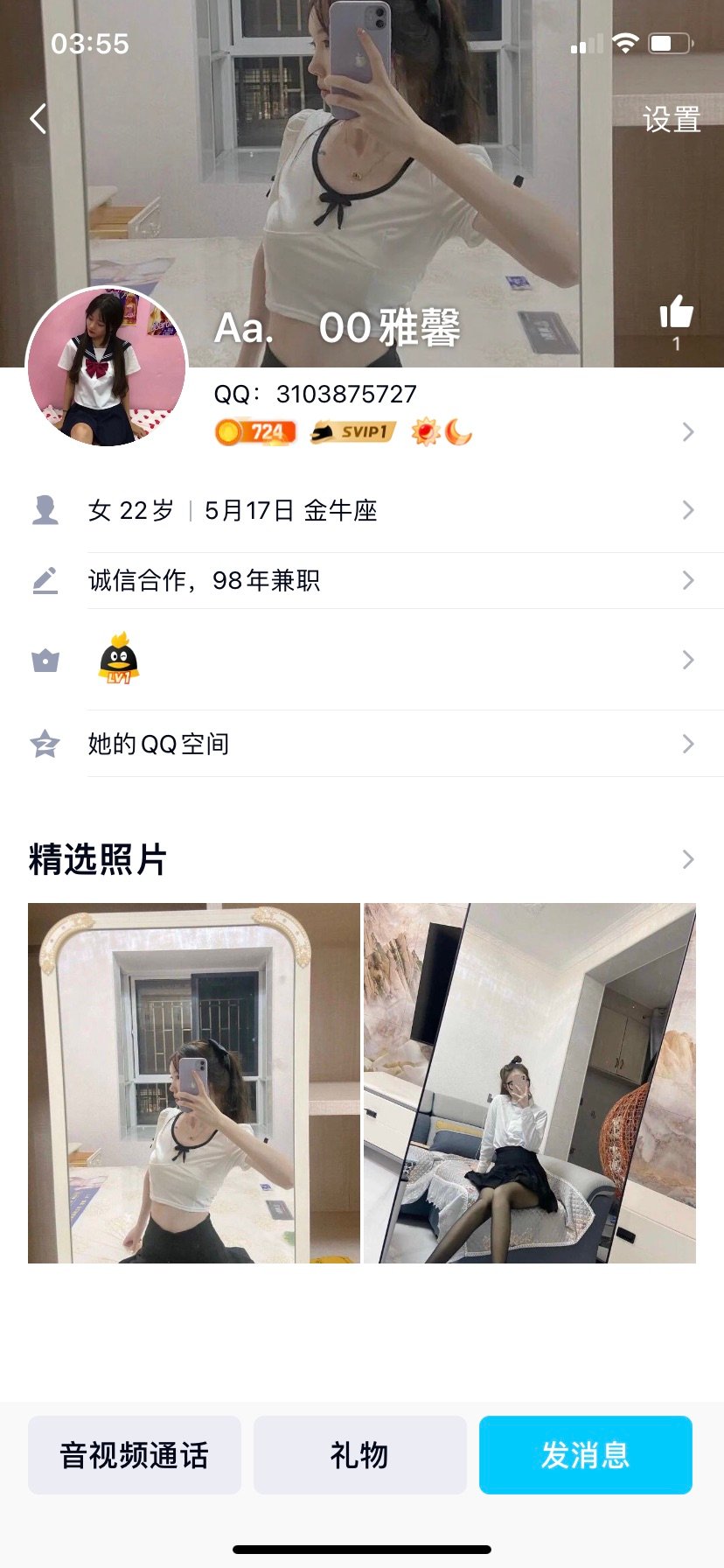Go back using the top-left arrow

(38, 119)
